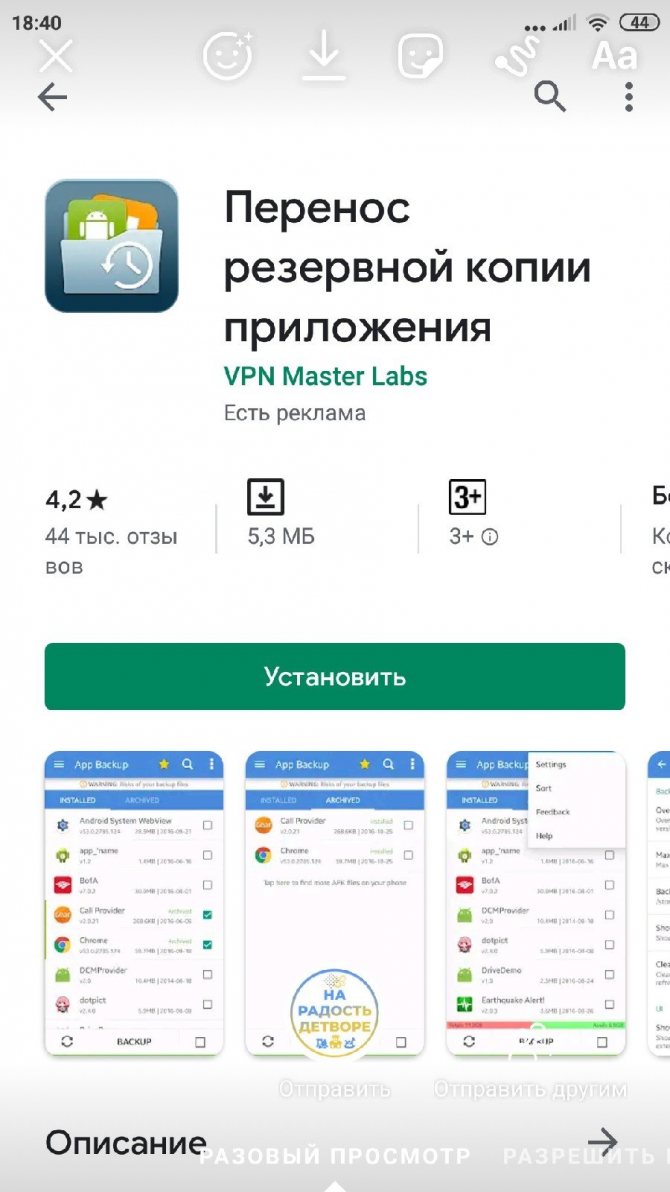Open the sticker picker
This screenshot has width=670, height=1192.
(420, 56)
